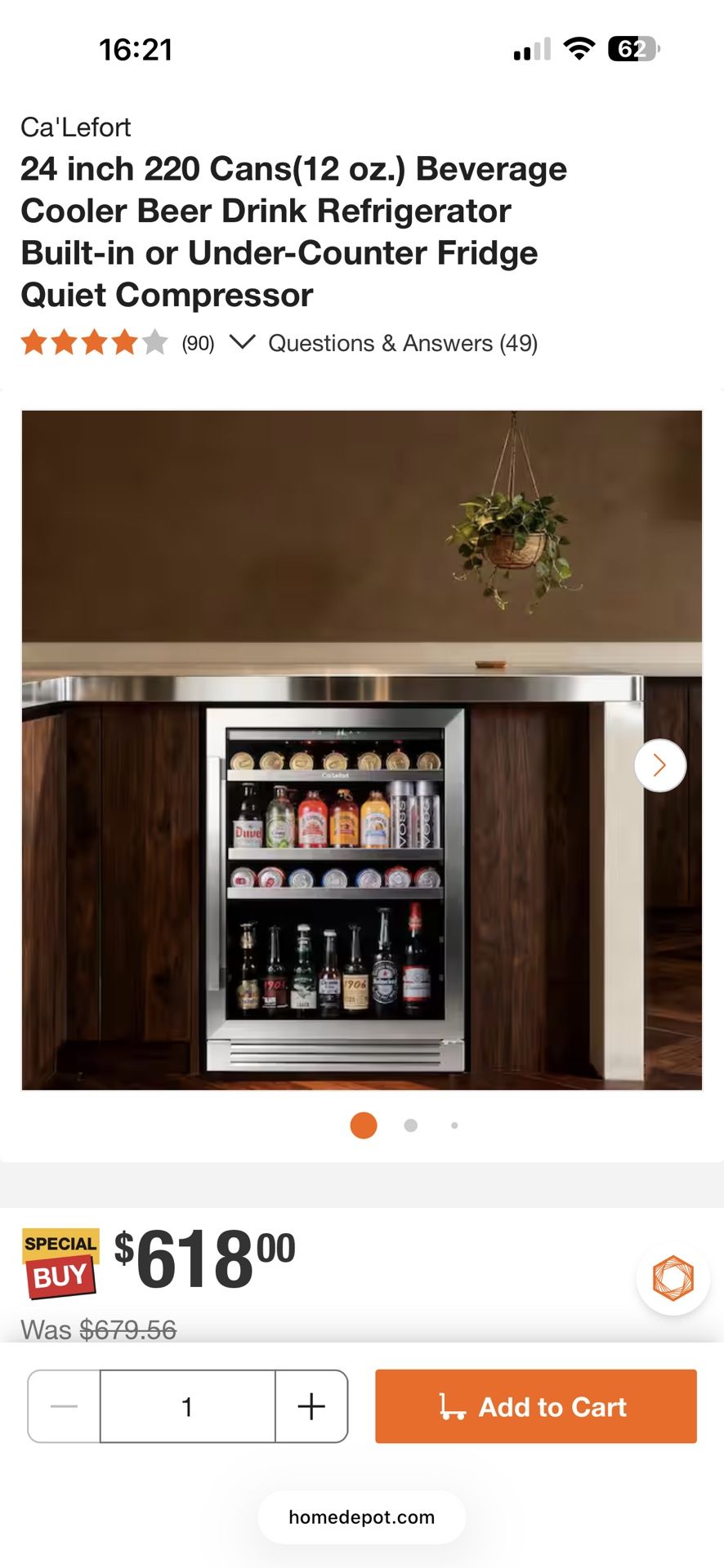
Task: Jump to the second image dot
Action: [x=411, y=1125]
